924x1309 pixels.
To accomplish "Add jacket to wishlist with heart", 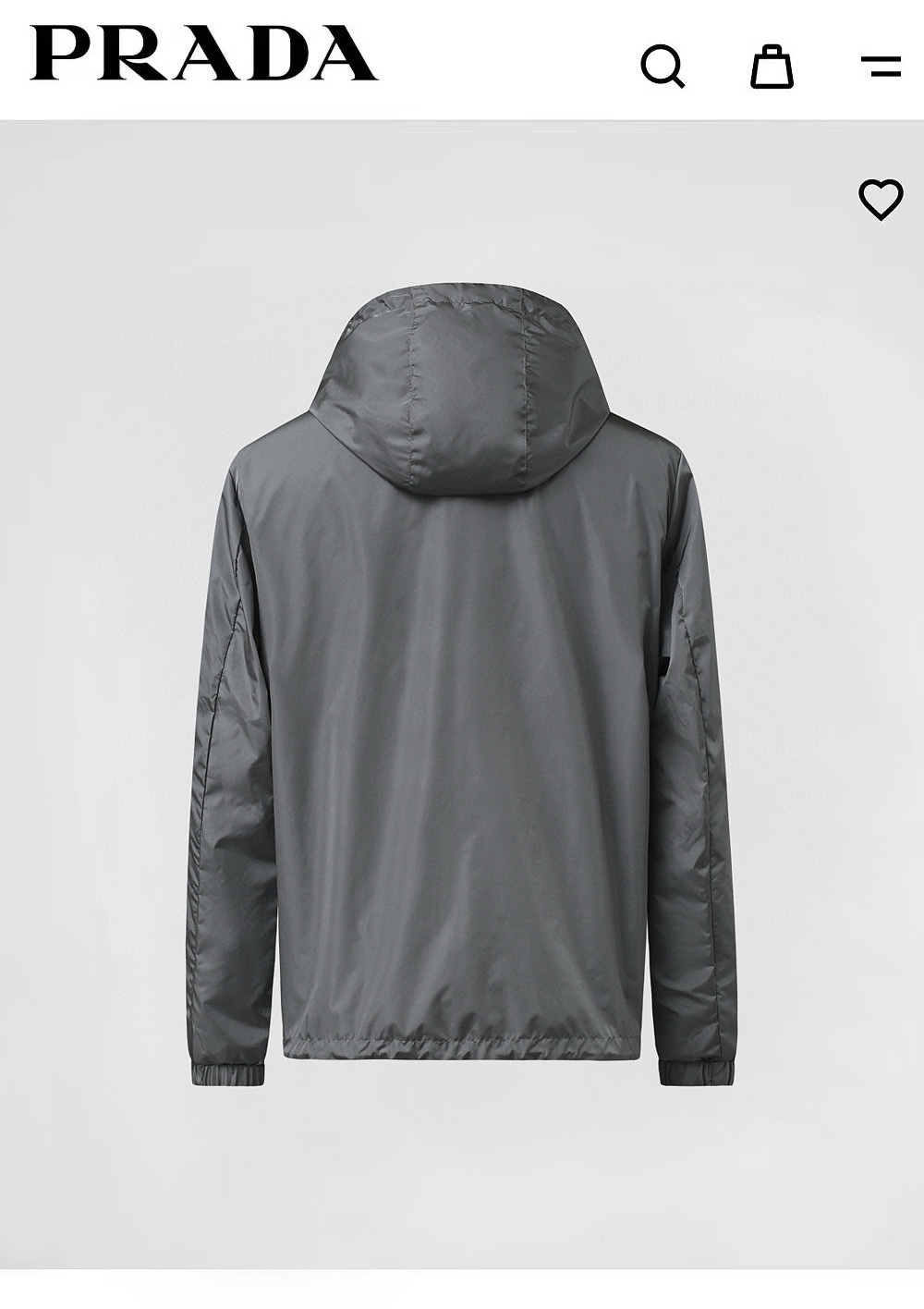I will [881, 200].
